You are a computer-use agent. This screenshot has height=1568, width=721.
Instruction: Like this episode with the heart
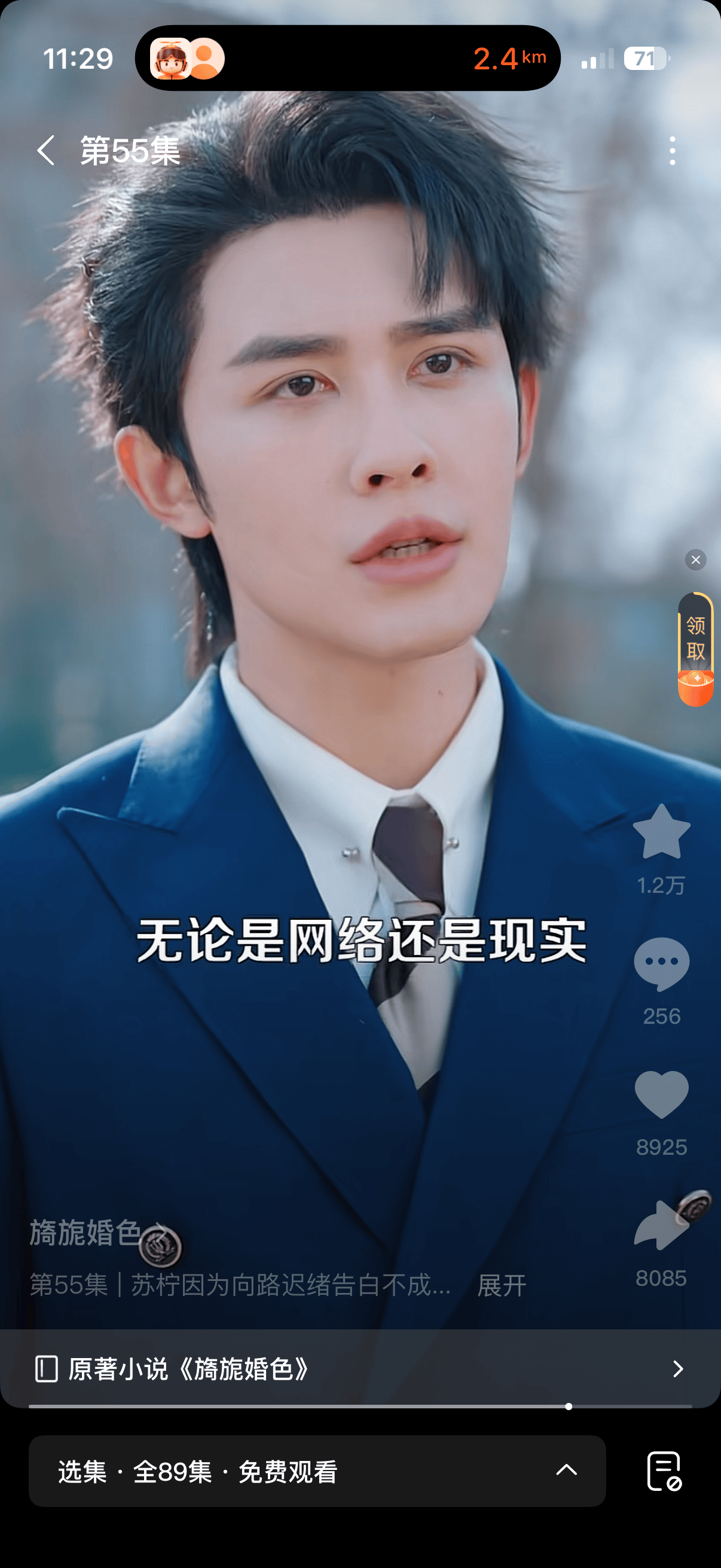(661, 1094)
